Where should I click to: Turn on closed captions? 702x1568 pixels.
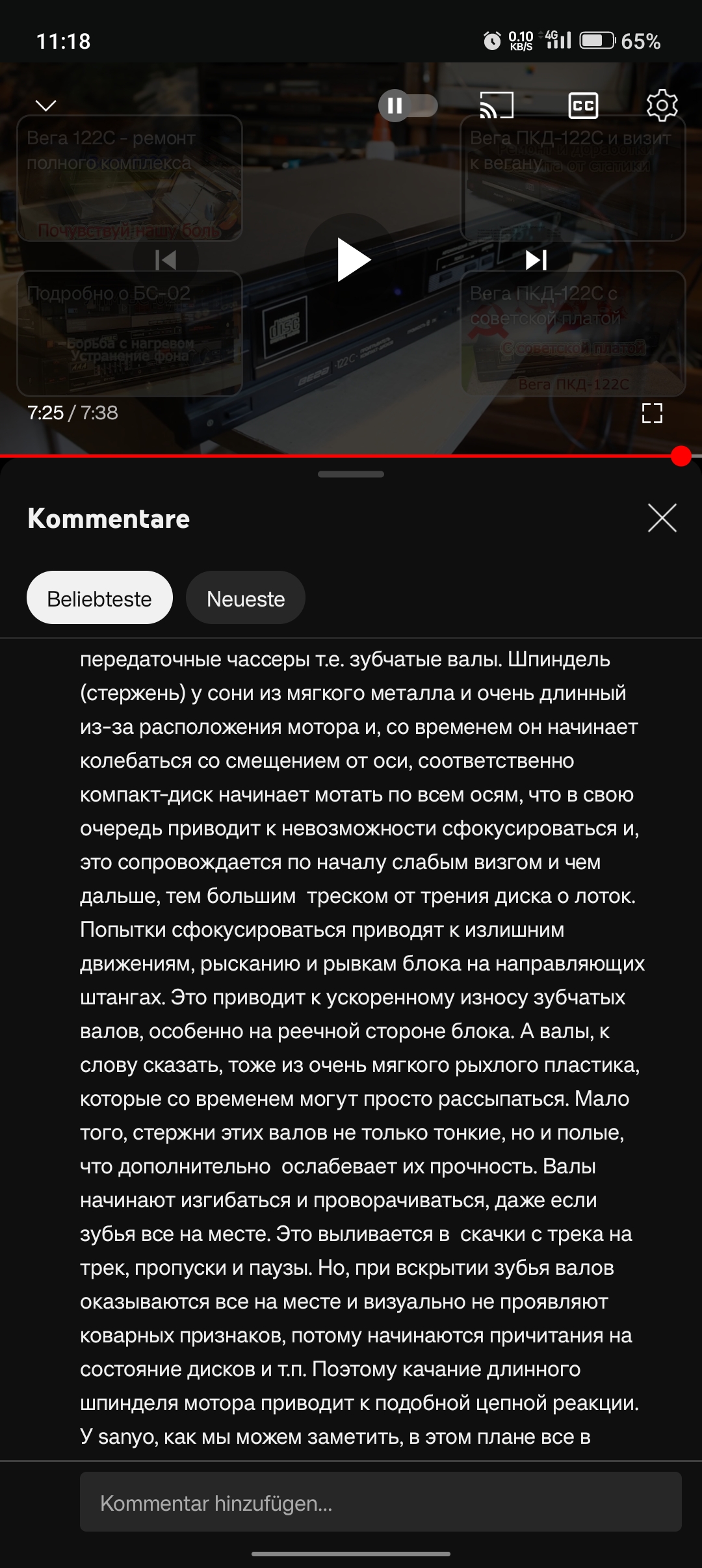(583, 105)
